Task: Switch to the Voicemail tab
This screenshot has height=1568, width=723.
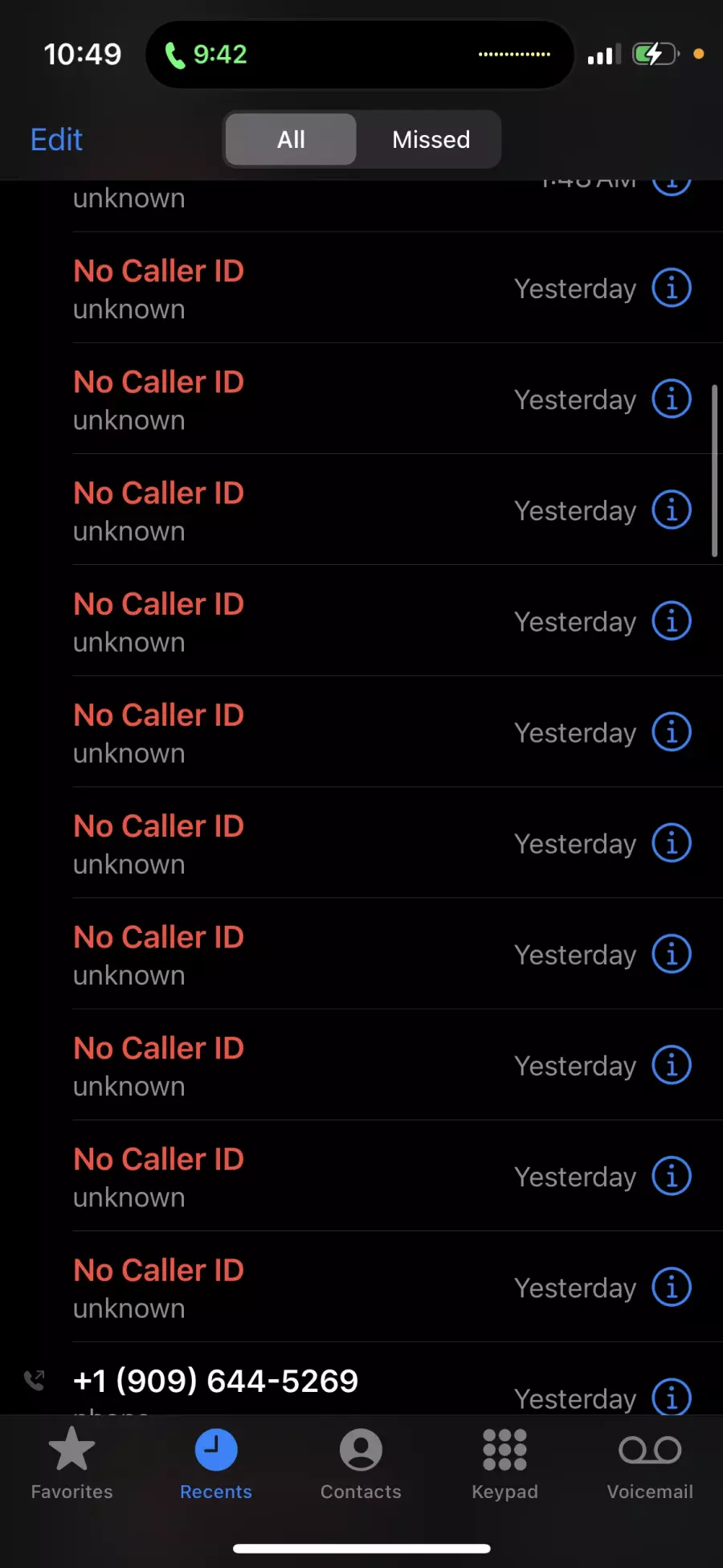Action: coord(650,1464)
